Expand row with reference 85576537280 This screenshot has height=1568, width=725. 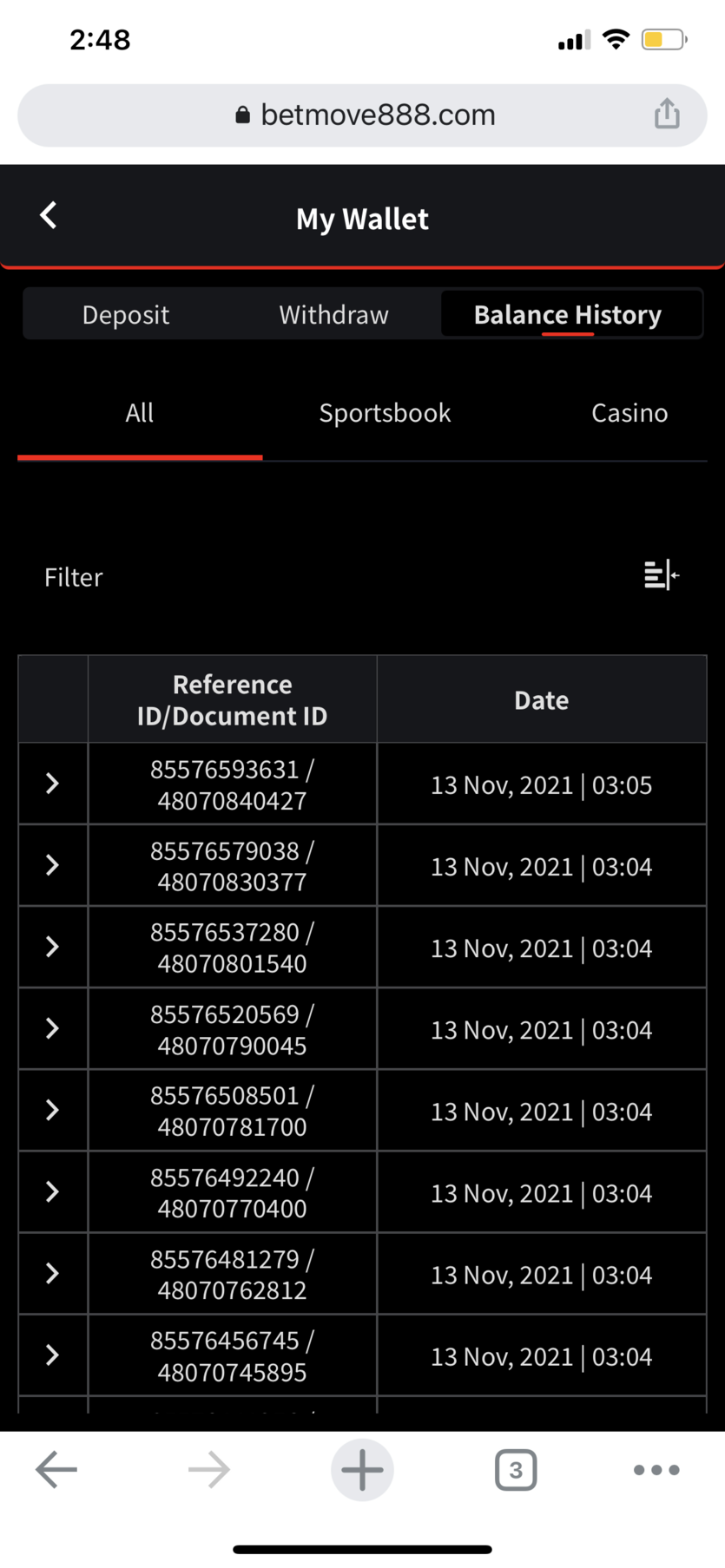pyautogui.click(x=52, y=947)
